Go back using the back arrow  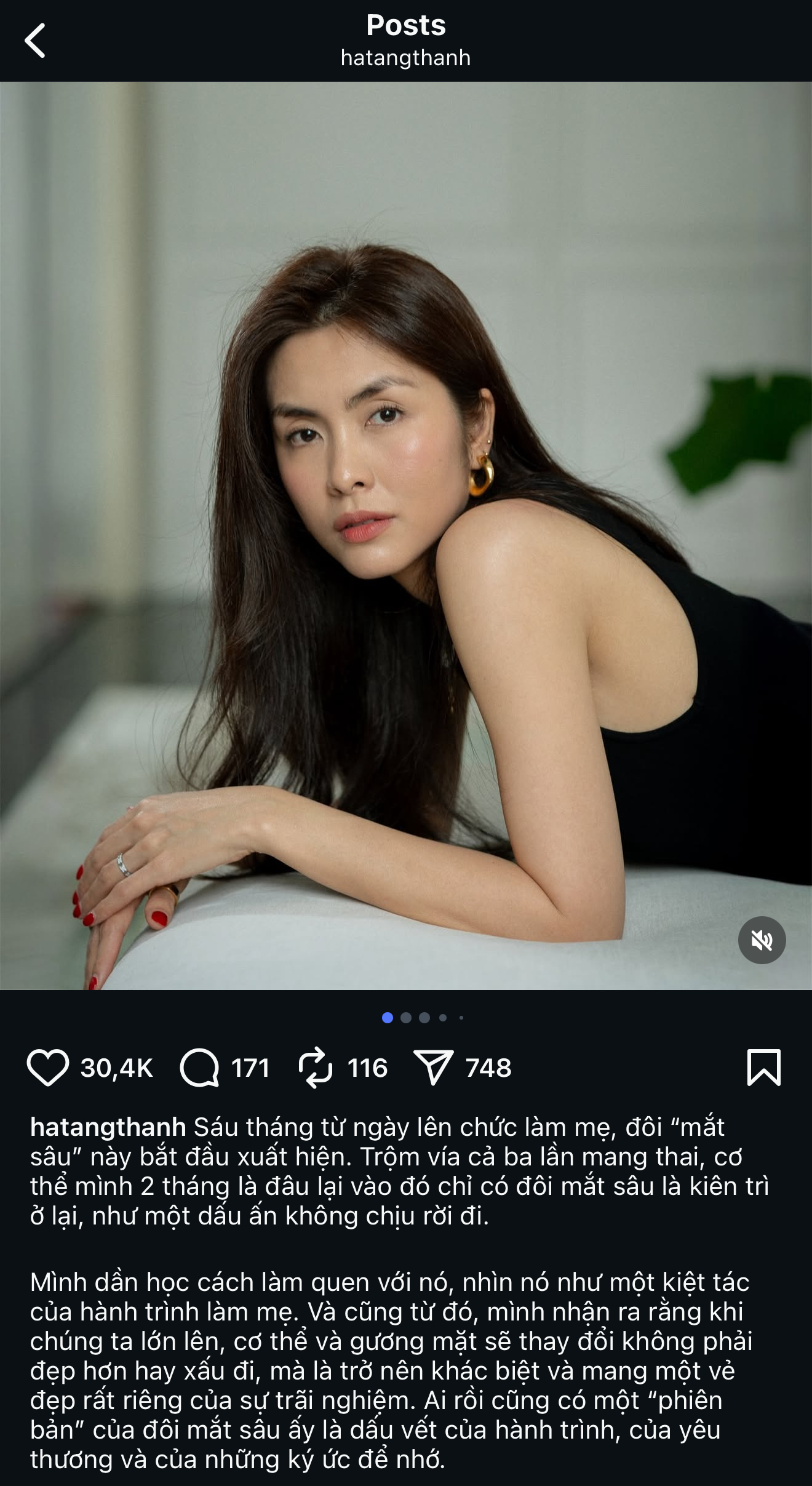[36, 39]
